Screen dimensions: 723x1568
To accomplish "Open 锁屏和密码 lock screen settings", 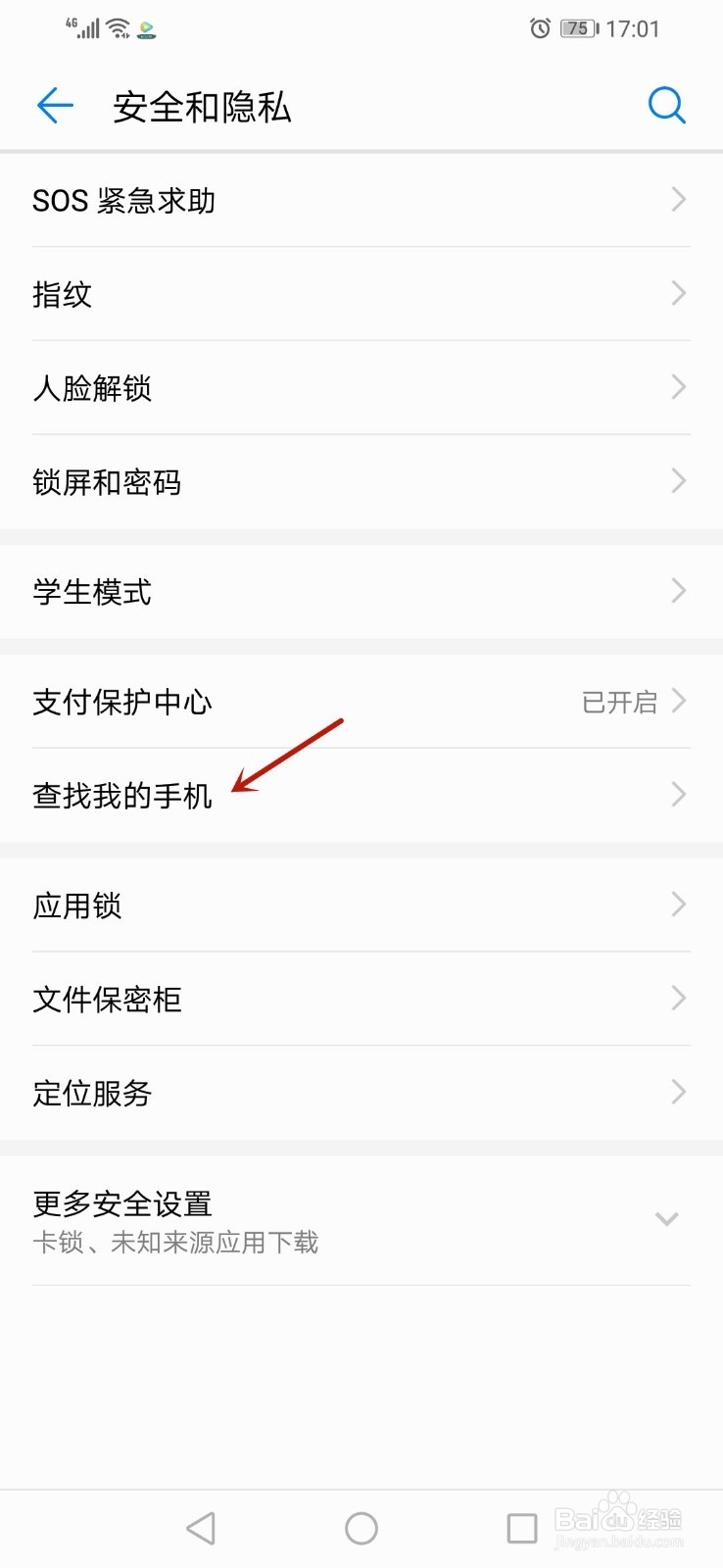I will 361,481.
